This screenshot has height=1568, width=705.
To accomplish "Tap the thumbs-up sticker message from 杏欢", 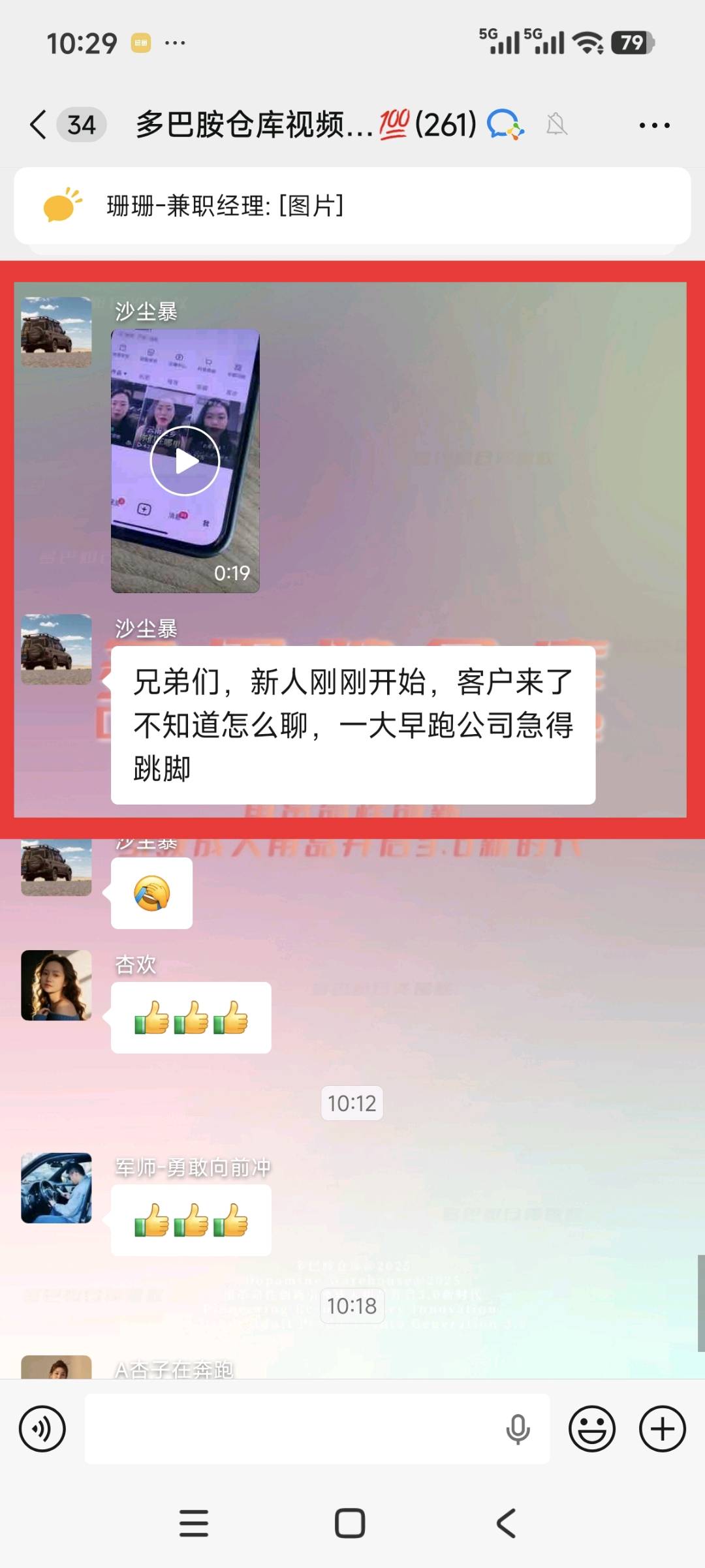I will (190, 1019).
